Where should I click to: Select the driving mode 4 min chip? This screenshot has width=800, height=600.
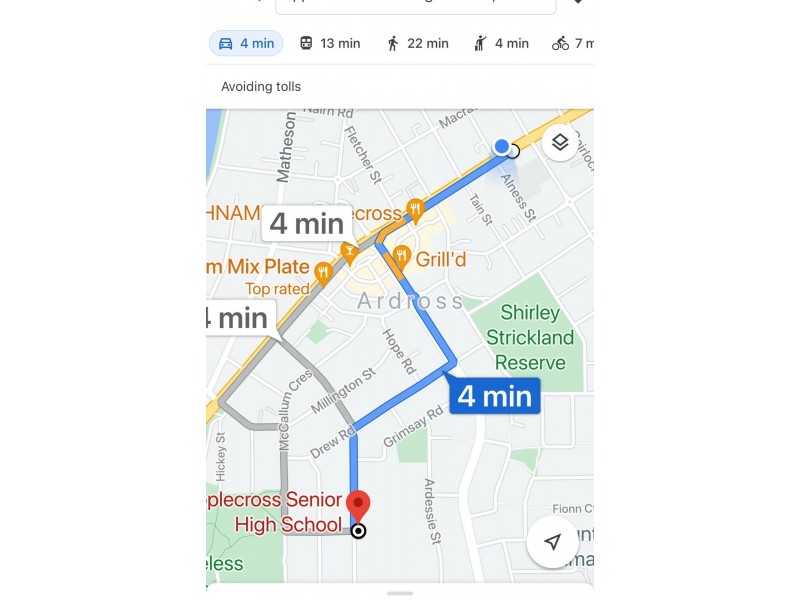[246, 43]
